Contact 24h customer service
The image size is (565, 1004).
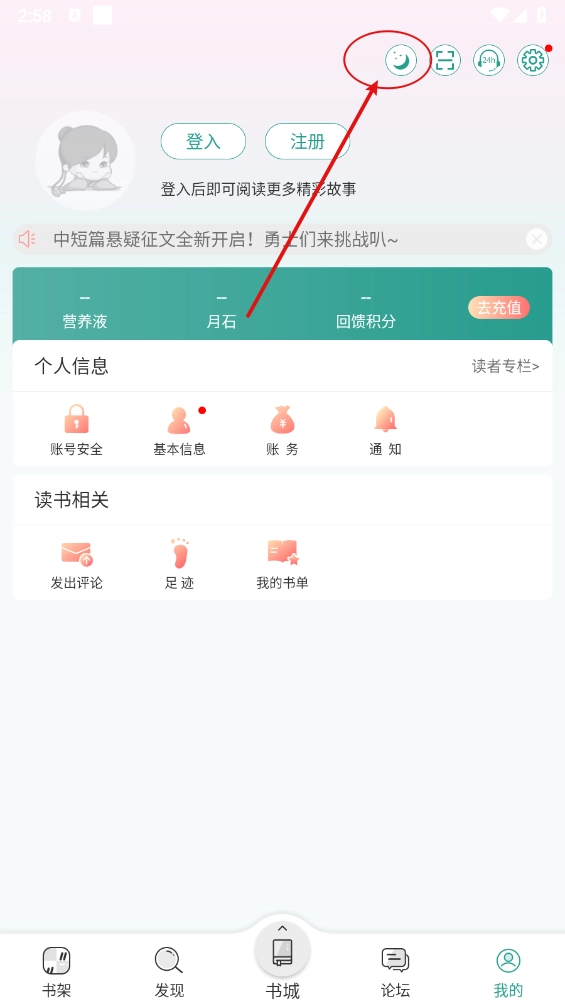coord(489,61)
